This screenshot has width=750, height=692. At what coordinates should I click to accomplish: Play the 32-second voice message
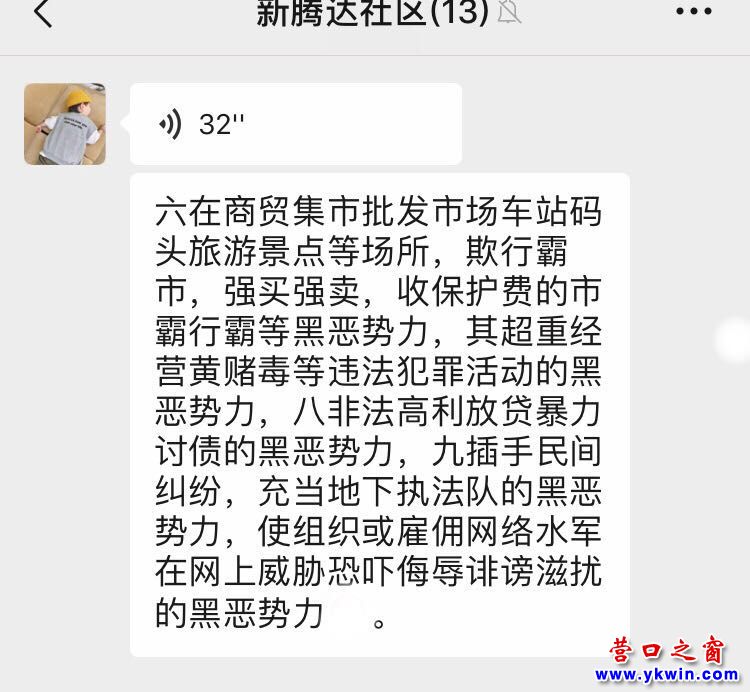[x=295, y=124]
